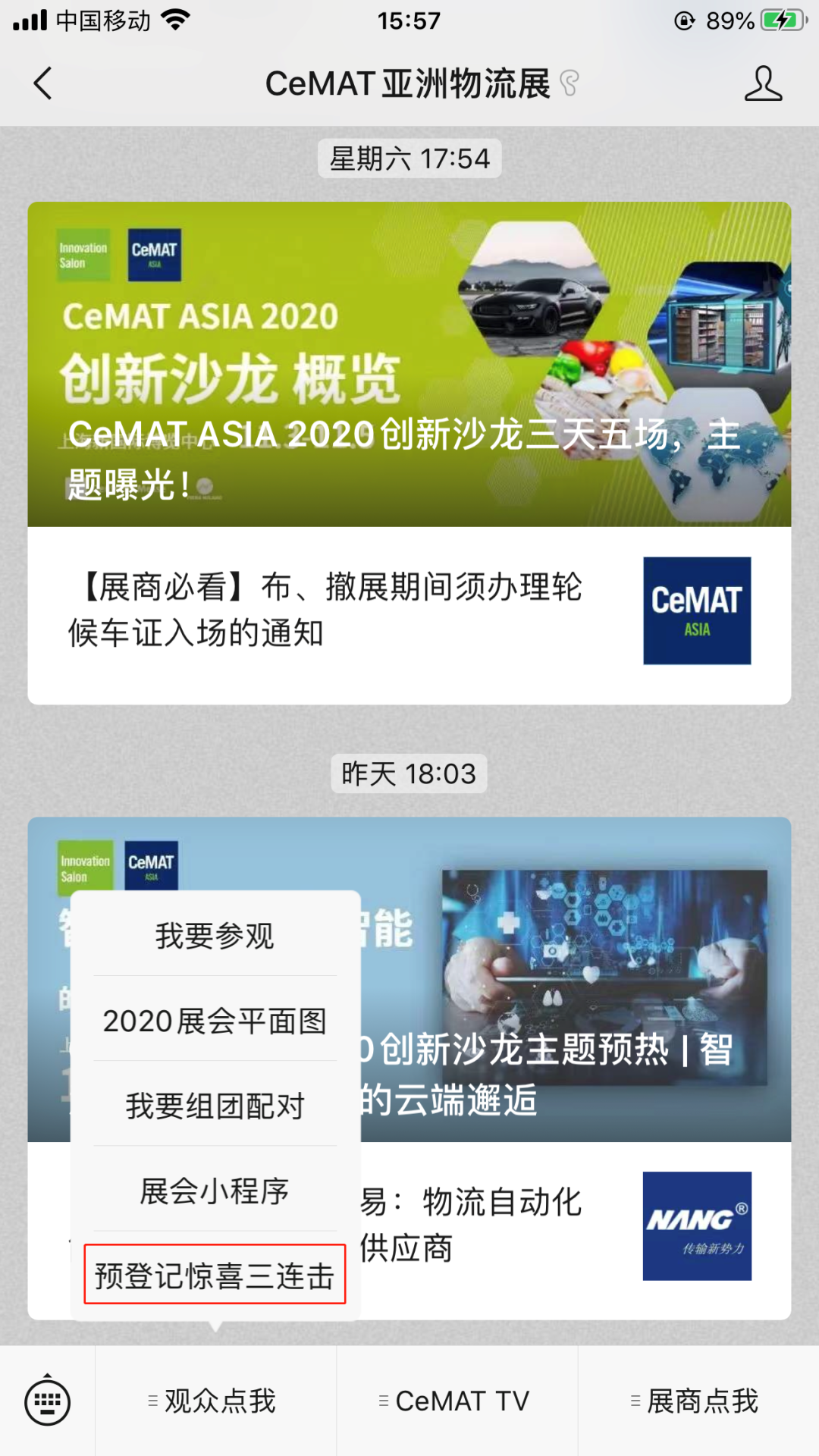Viewport: 819px width, 1456px height.
Task: Switch to keyboard input mode
Action: (47, 1401)
